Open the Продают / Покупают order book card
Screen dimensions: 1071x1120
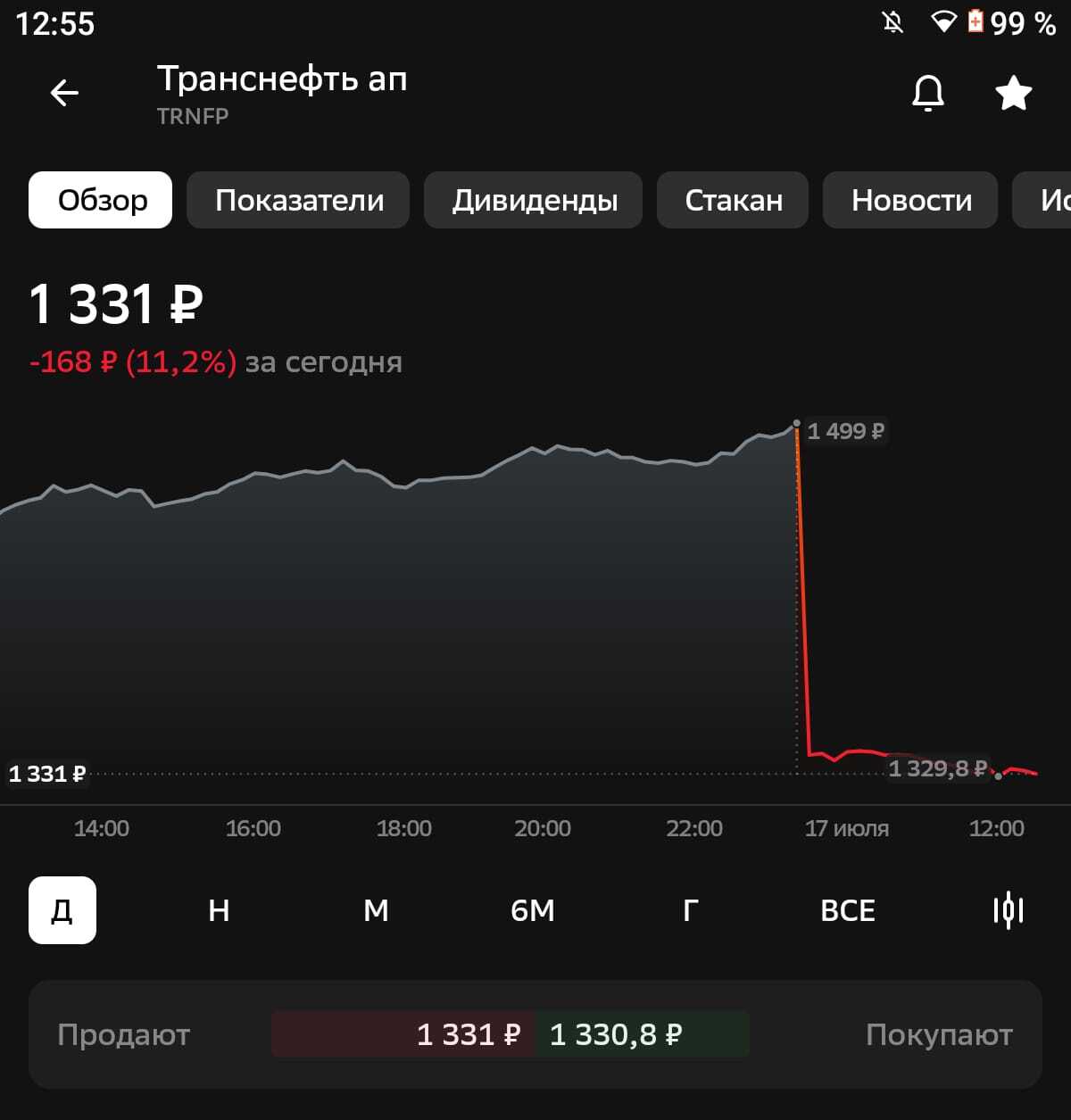pos(535,1034)
